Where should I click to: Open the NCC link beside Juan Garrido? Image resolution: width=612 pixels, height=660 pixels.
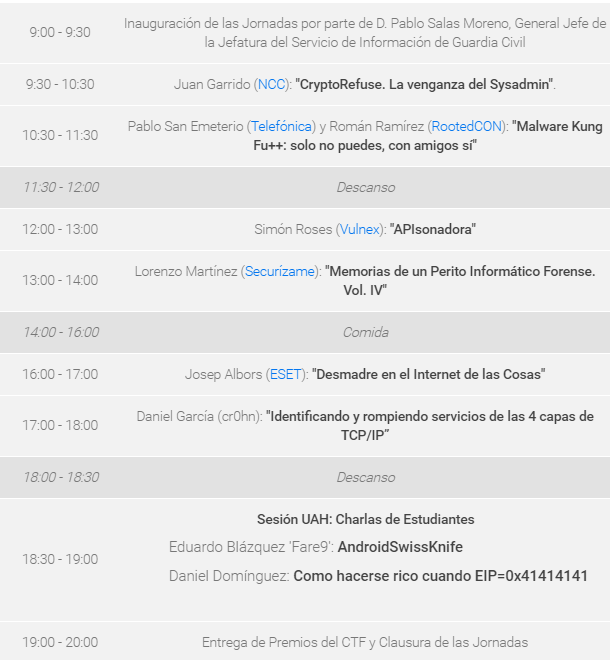point(271,85)
